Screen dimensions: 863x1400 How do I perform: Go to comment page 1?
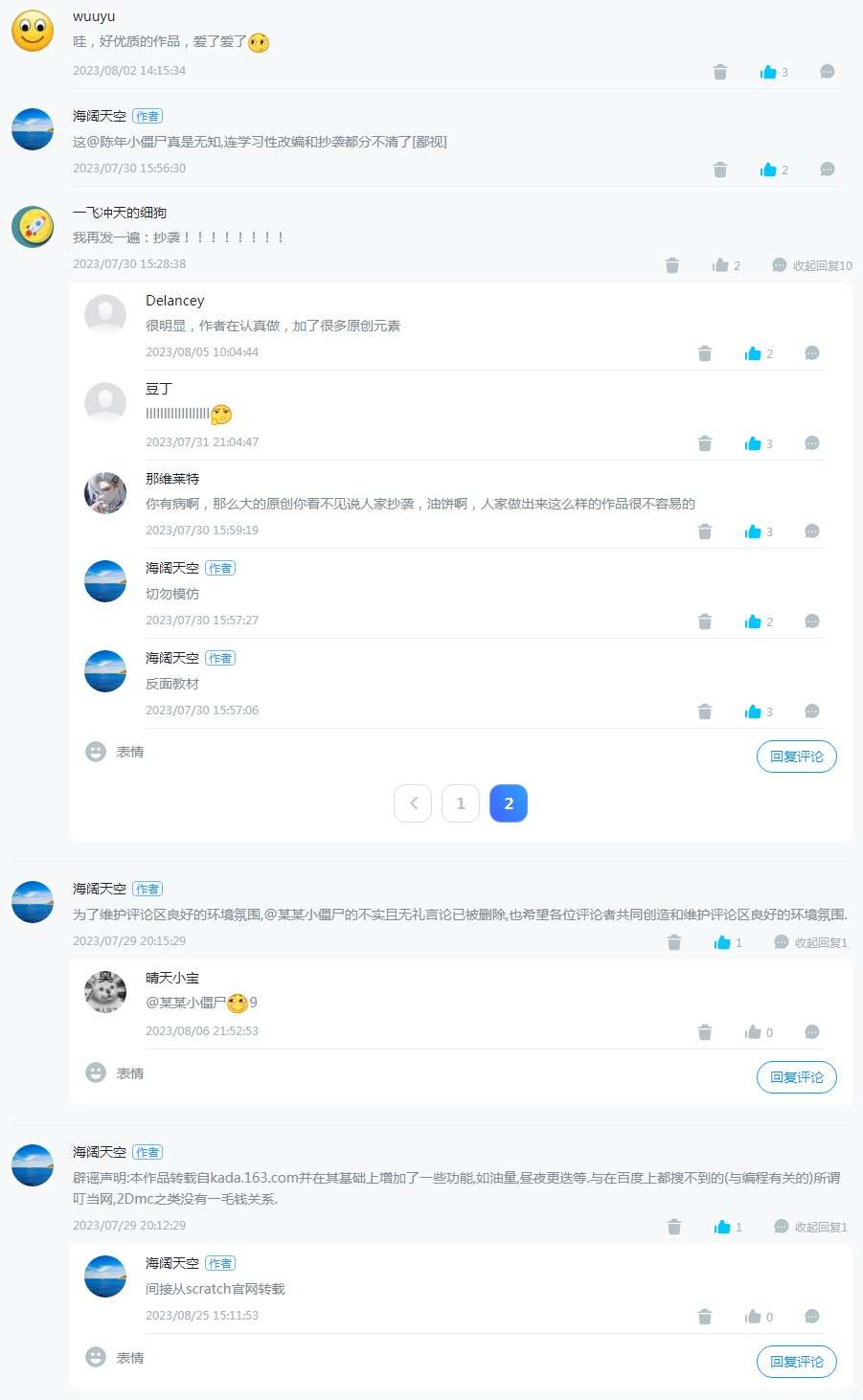pos(461,803)
